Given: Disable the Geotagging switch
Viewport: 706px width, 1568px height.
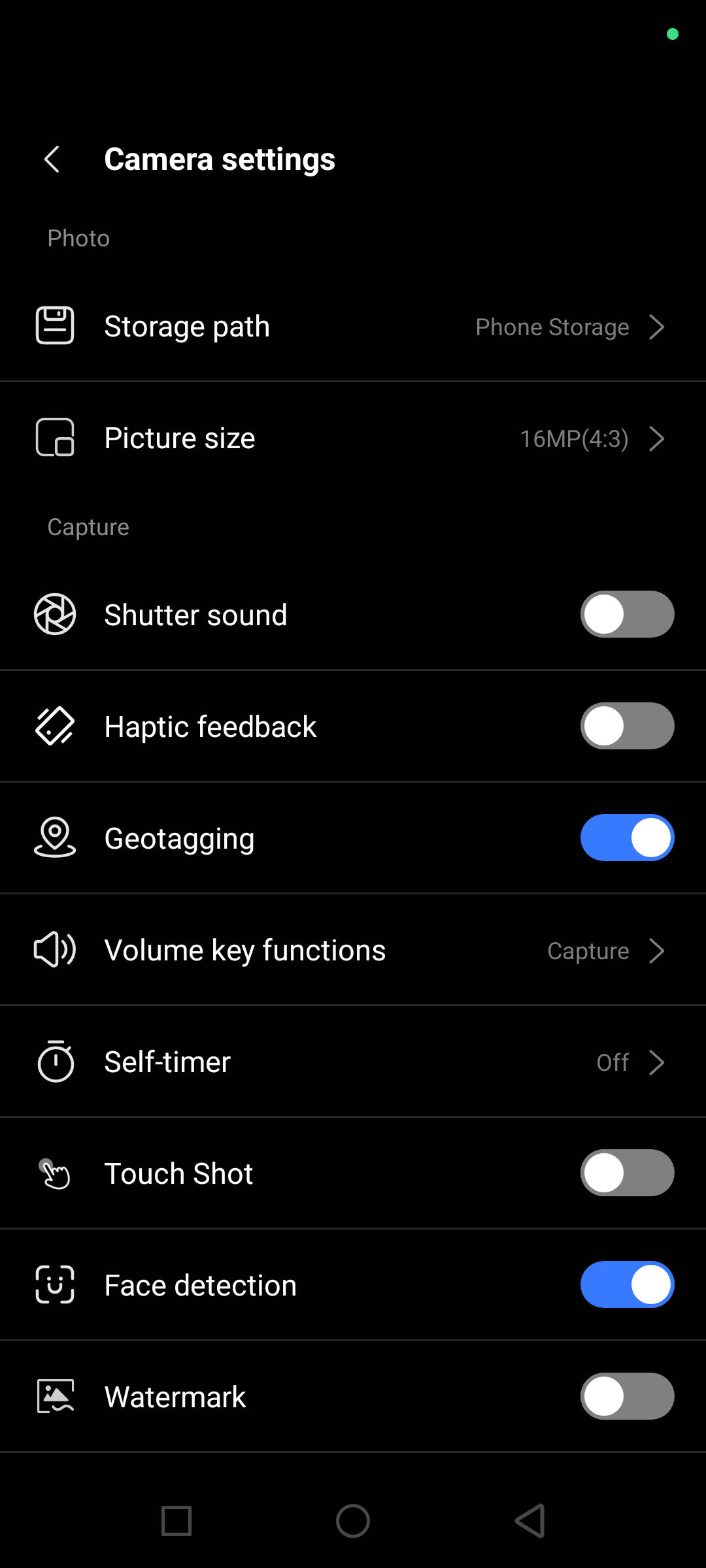Looking at the screenshot, I should click(626, 838).
